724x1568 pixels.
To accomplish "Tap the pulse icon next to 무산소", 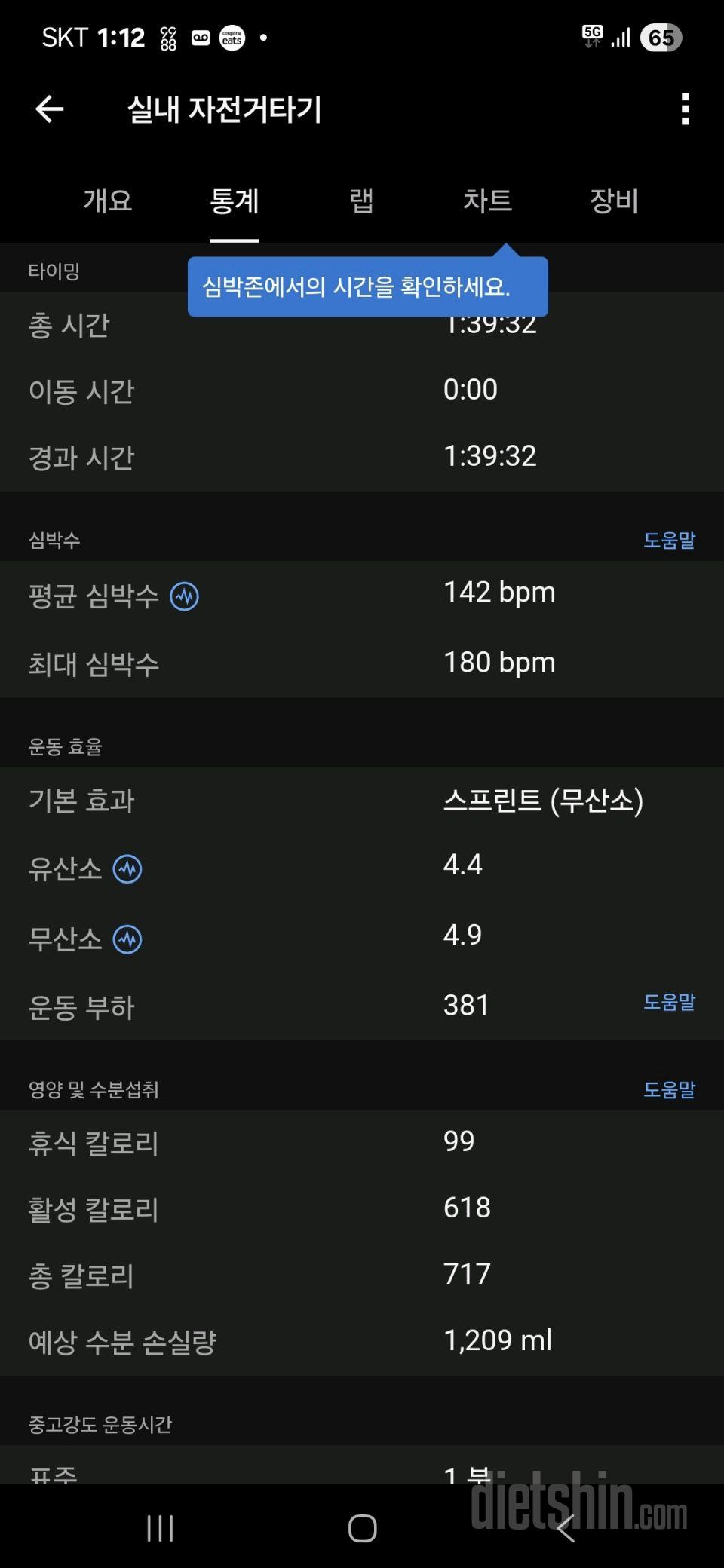I will click(127, 939).
